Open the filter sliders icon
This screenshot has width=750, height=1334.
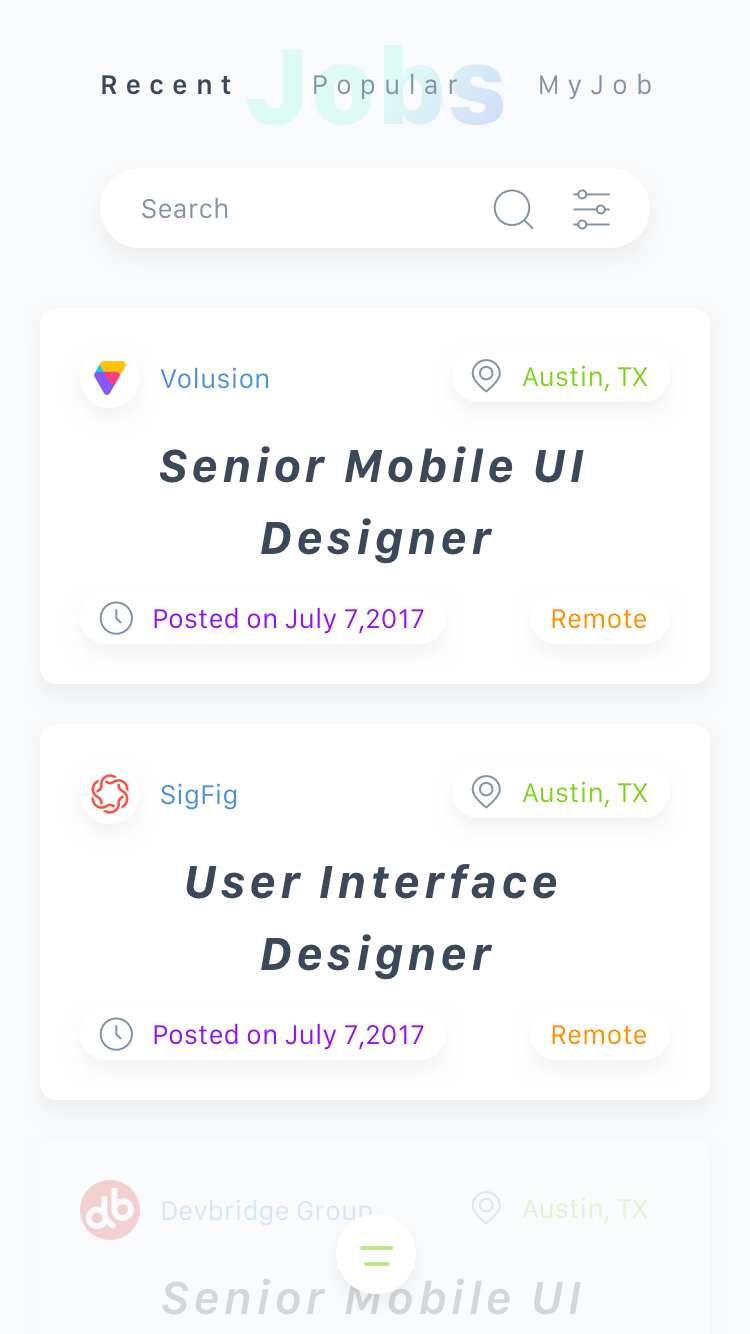(x=591, y=209)
